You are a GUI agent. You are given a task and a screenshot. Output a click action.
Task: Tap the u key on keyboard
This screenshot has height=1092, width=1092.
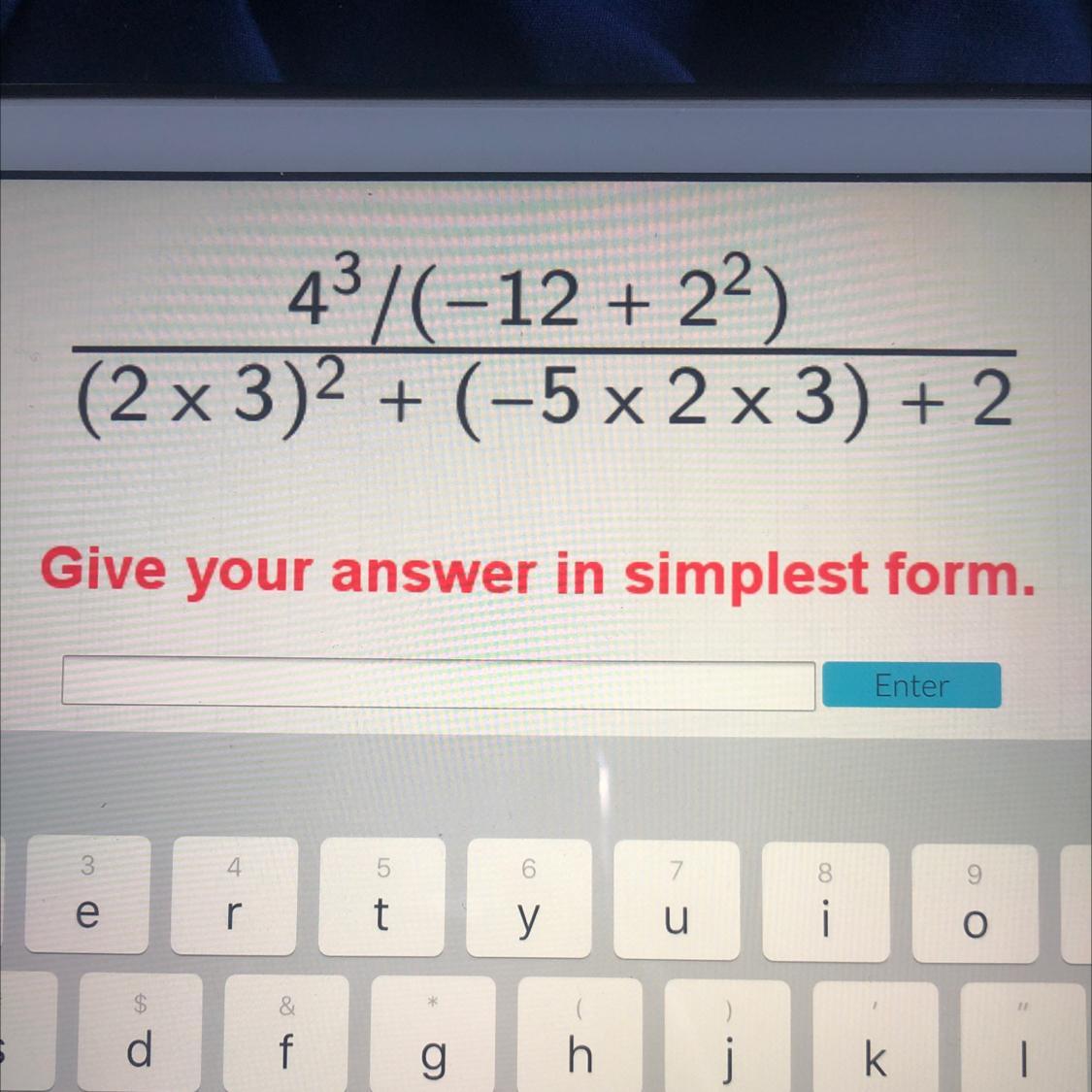click(x=677, y=900)
